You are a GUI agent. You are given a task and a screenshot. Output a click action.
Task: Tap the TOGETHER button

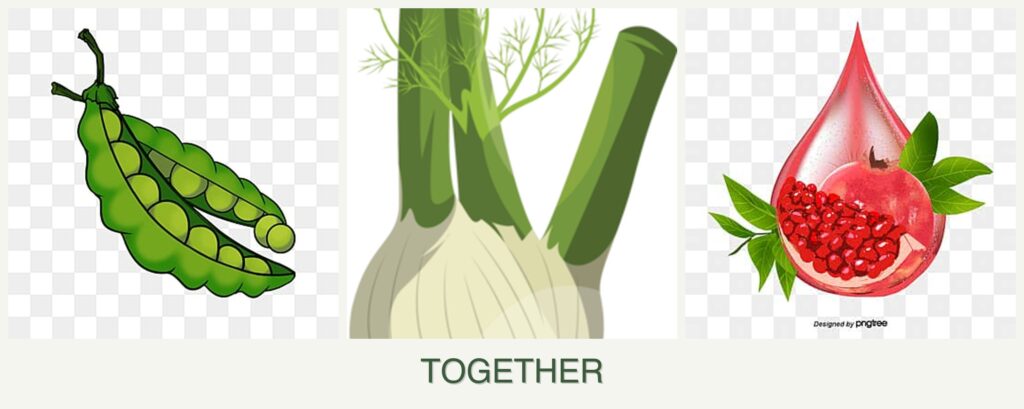click(511, 371)
